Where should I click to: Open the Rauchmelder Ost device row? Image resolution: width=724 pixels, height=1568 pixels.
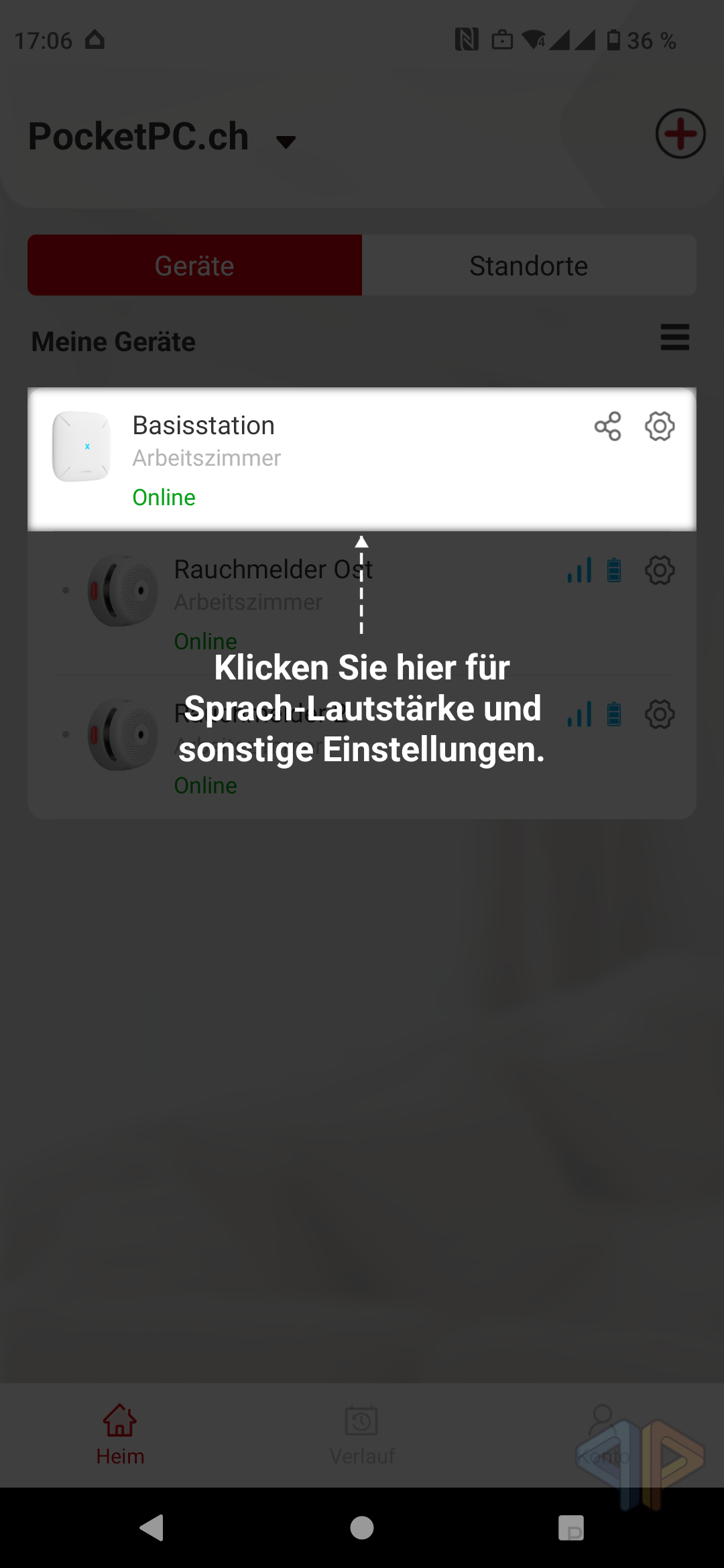(x=362, y=603)
